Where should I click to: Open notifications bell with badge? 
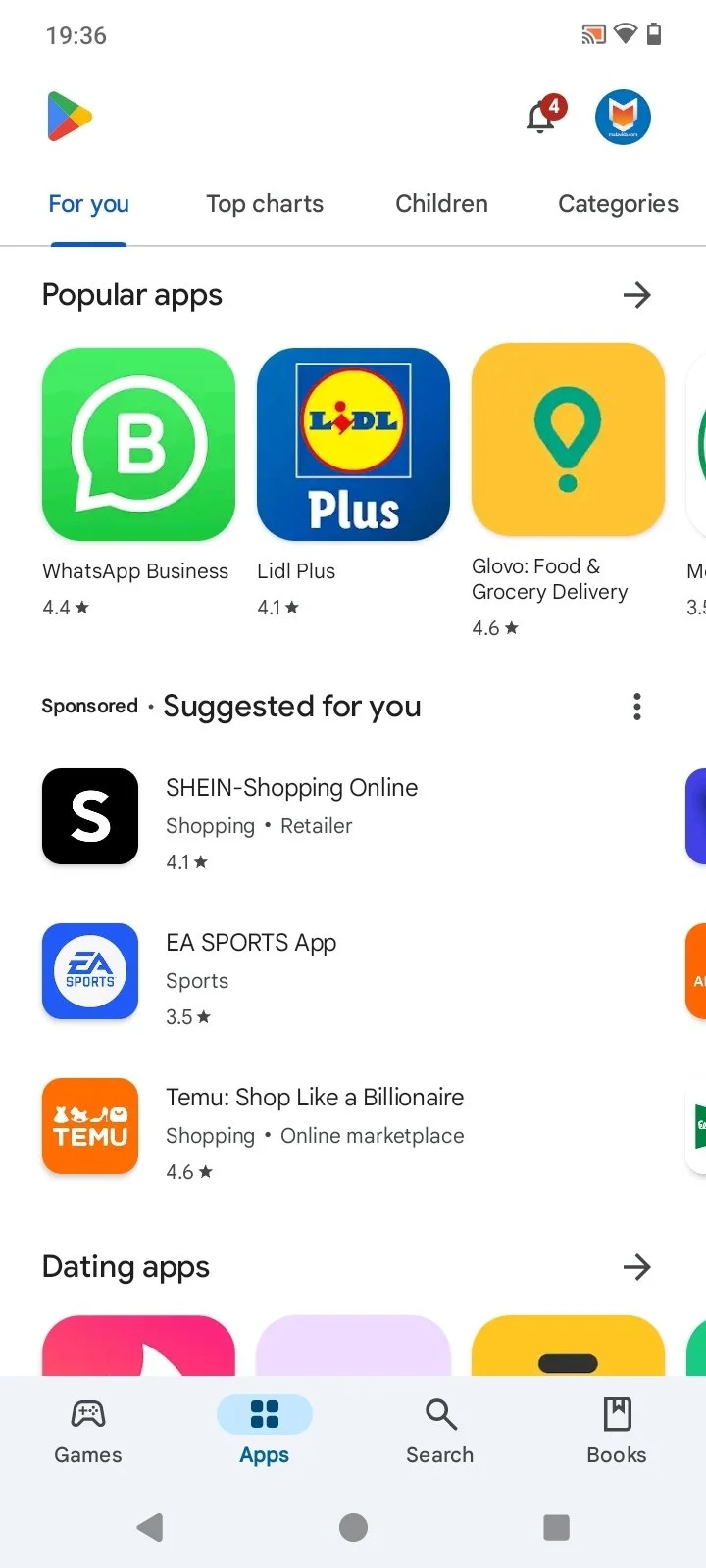pos(540,118)
